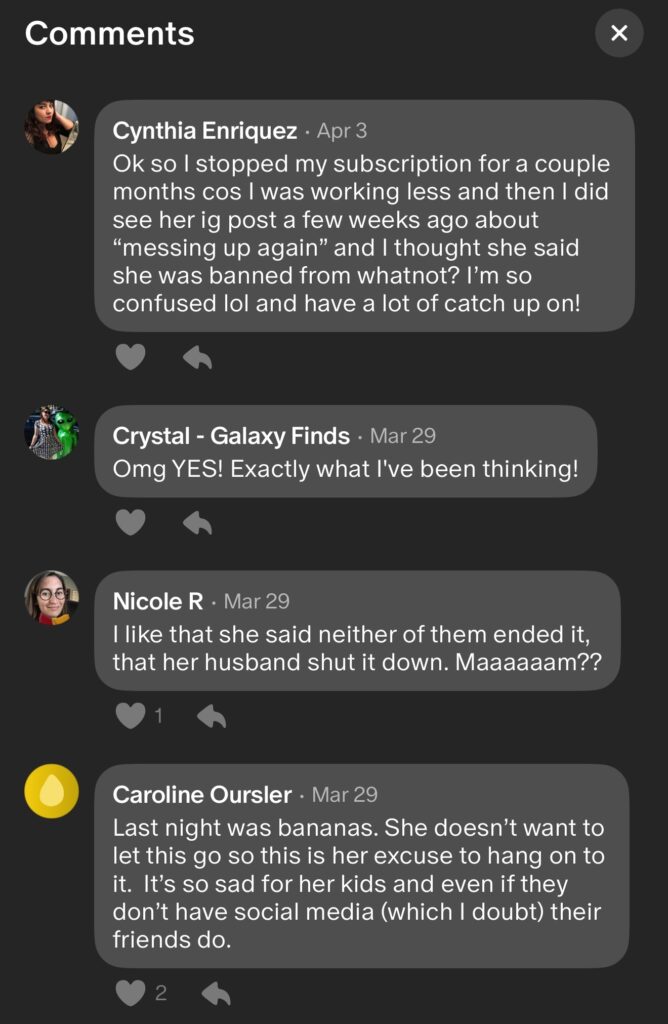Reply to Caroline Oursler's comment

216,993
